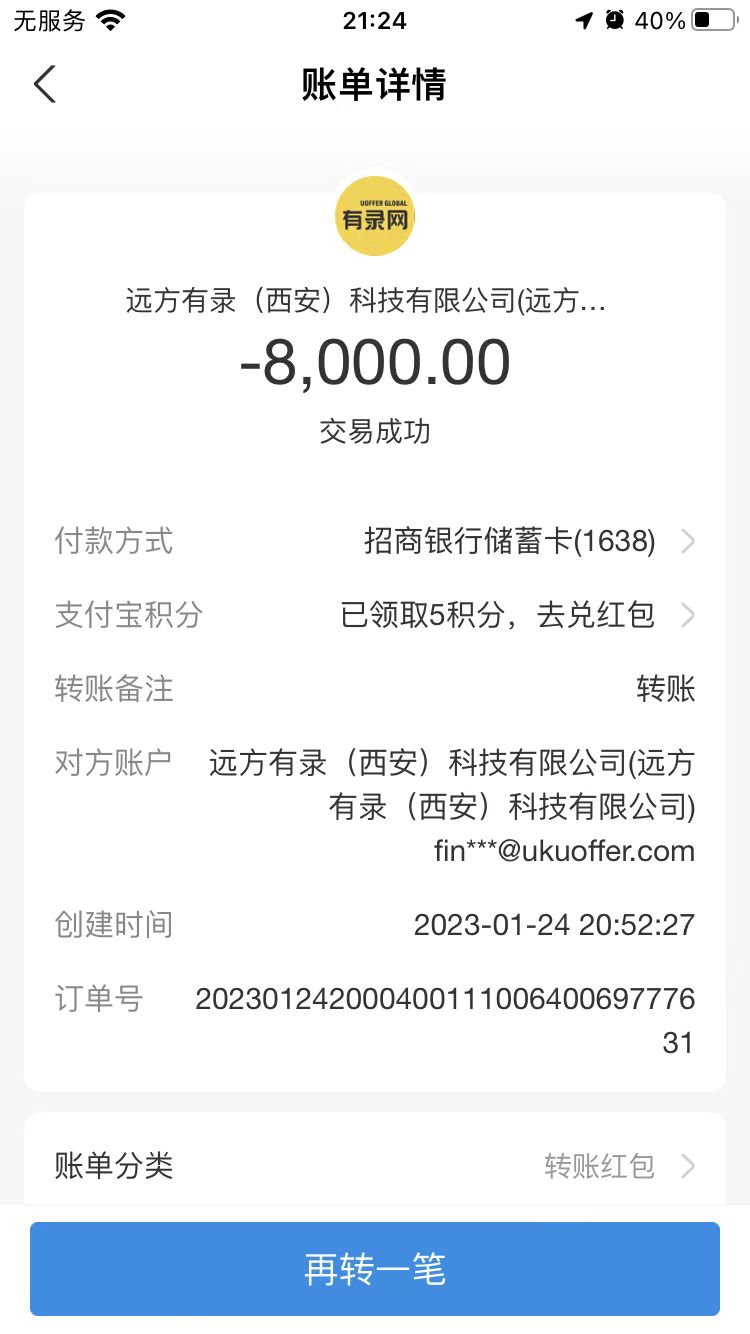This screenshot has width=750, height=1334.
Task: Open the 有录网 merchant avatar
Action: pos(375,217)
